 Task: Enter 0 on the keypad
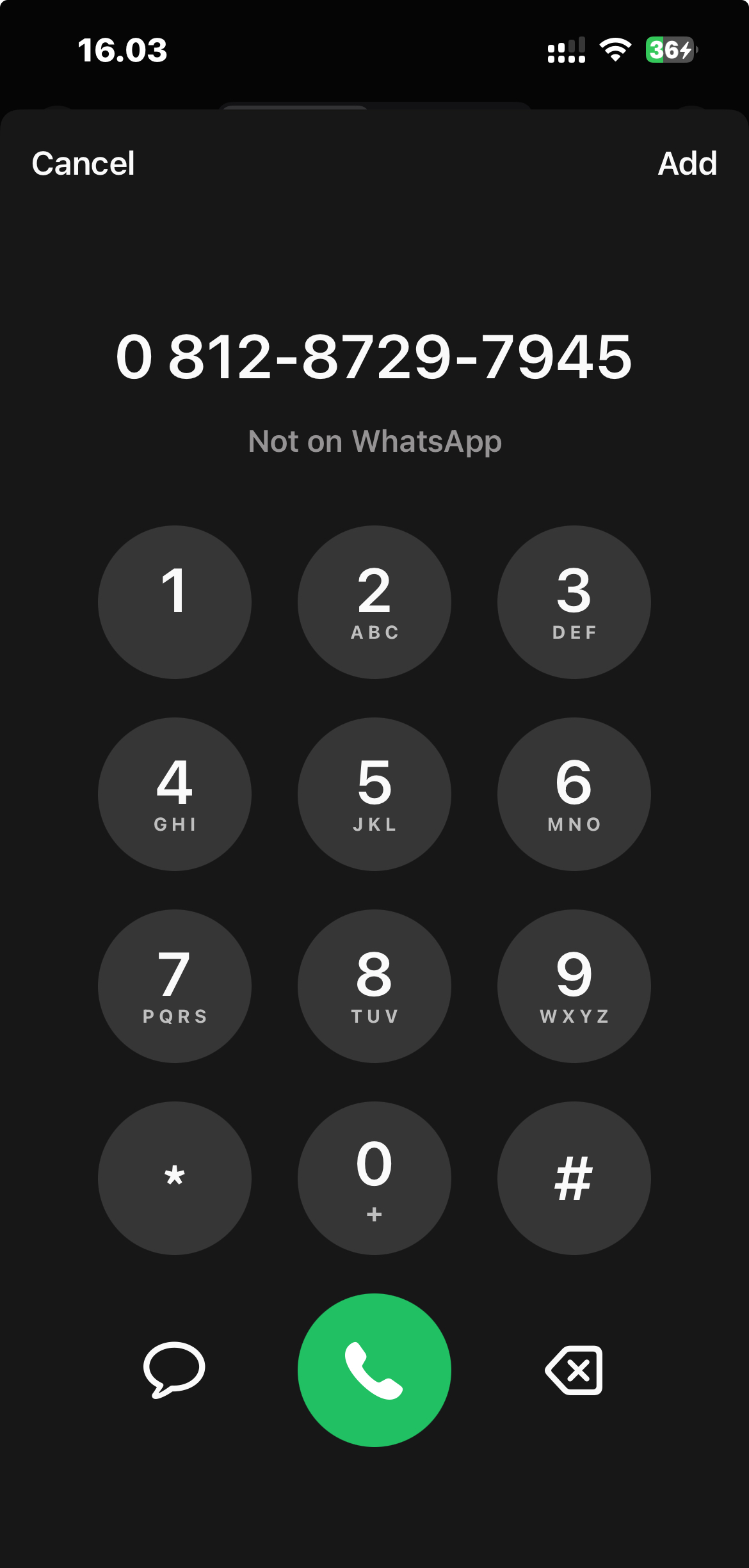coord(374,1178)
